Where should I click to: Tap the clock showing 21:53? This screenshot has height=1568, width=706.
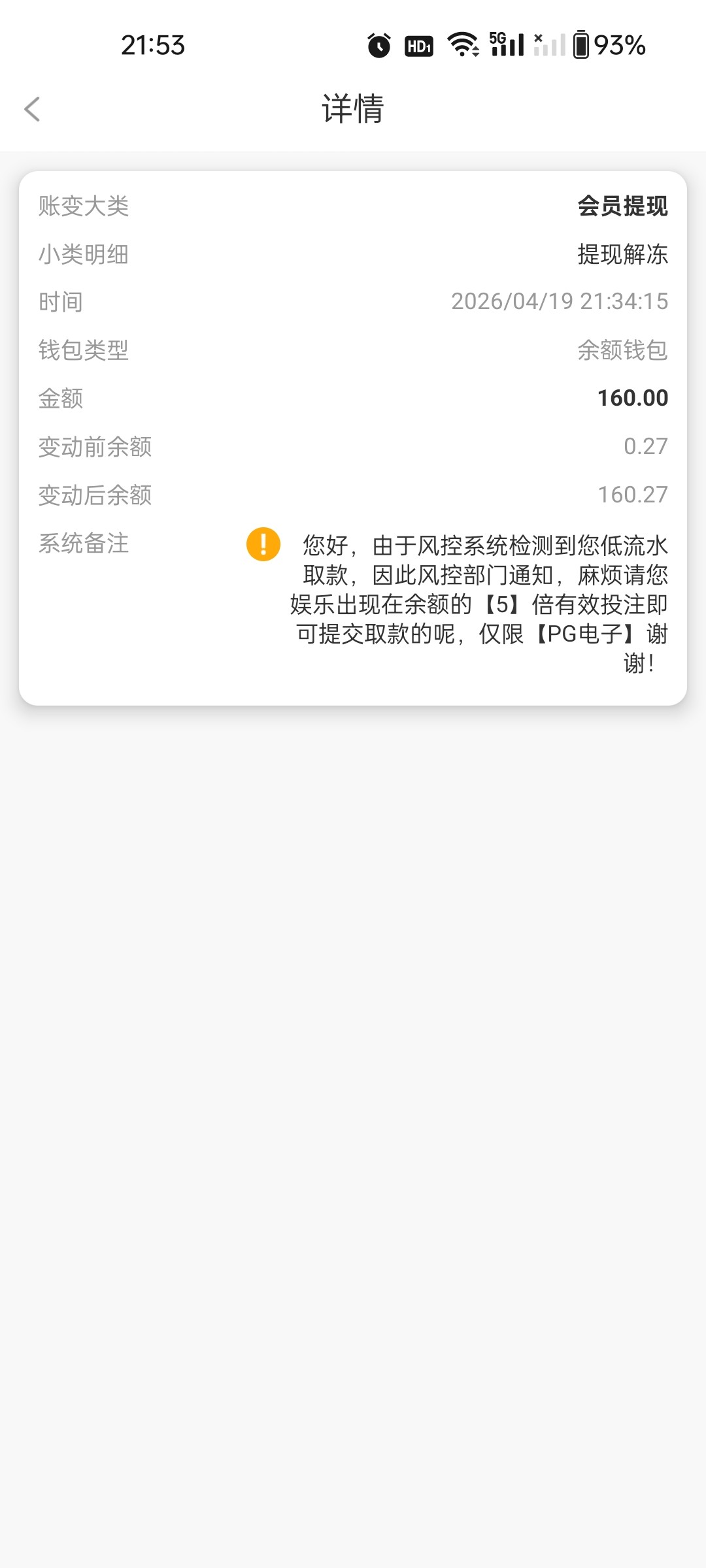pyautogui.click(x=152, y=45)
